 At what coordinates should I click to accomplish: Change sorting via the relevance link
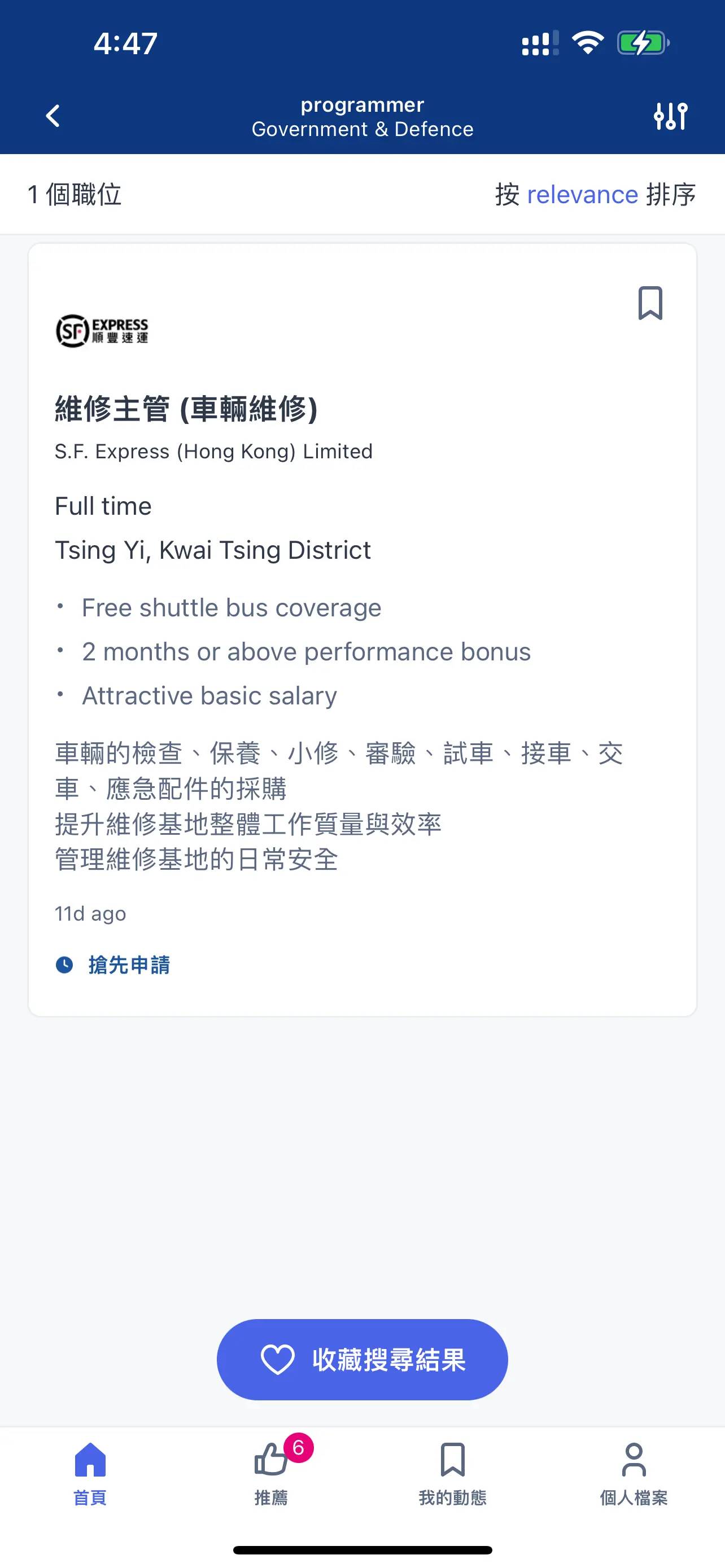(x=582, y=195)
